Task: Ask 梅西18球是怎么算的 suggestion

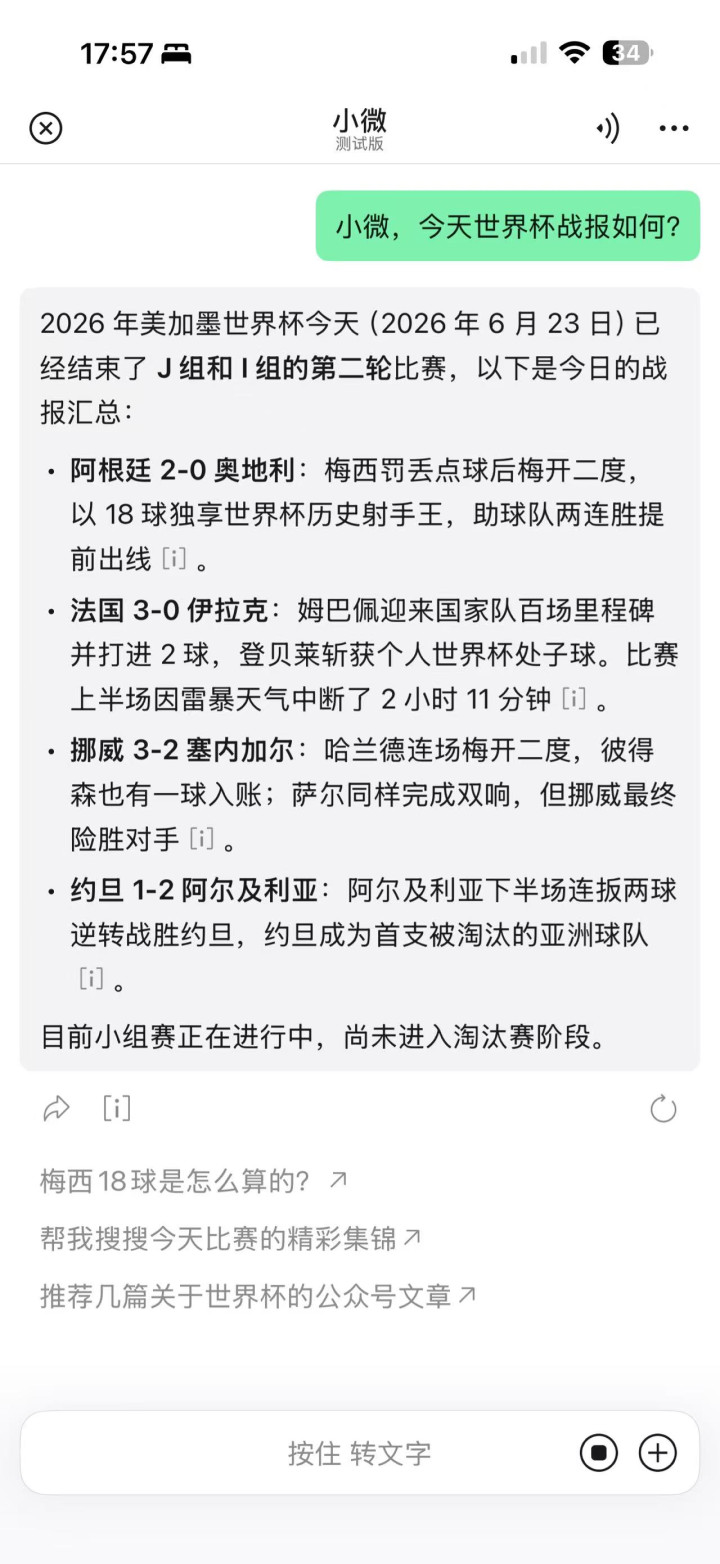Action: tap(194, 1181)
